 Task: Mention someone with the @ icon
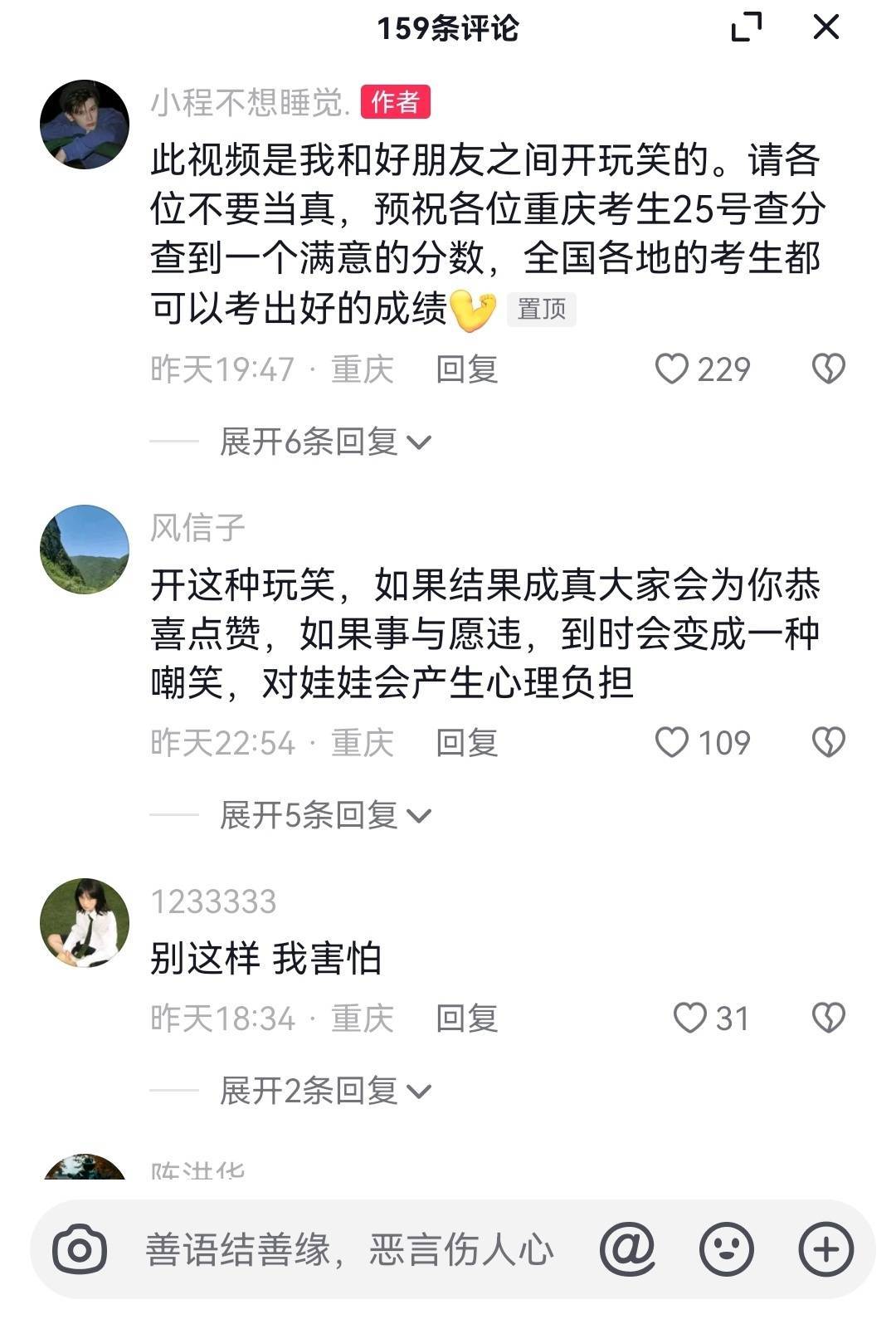627,1249
